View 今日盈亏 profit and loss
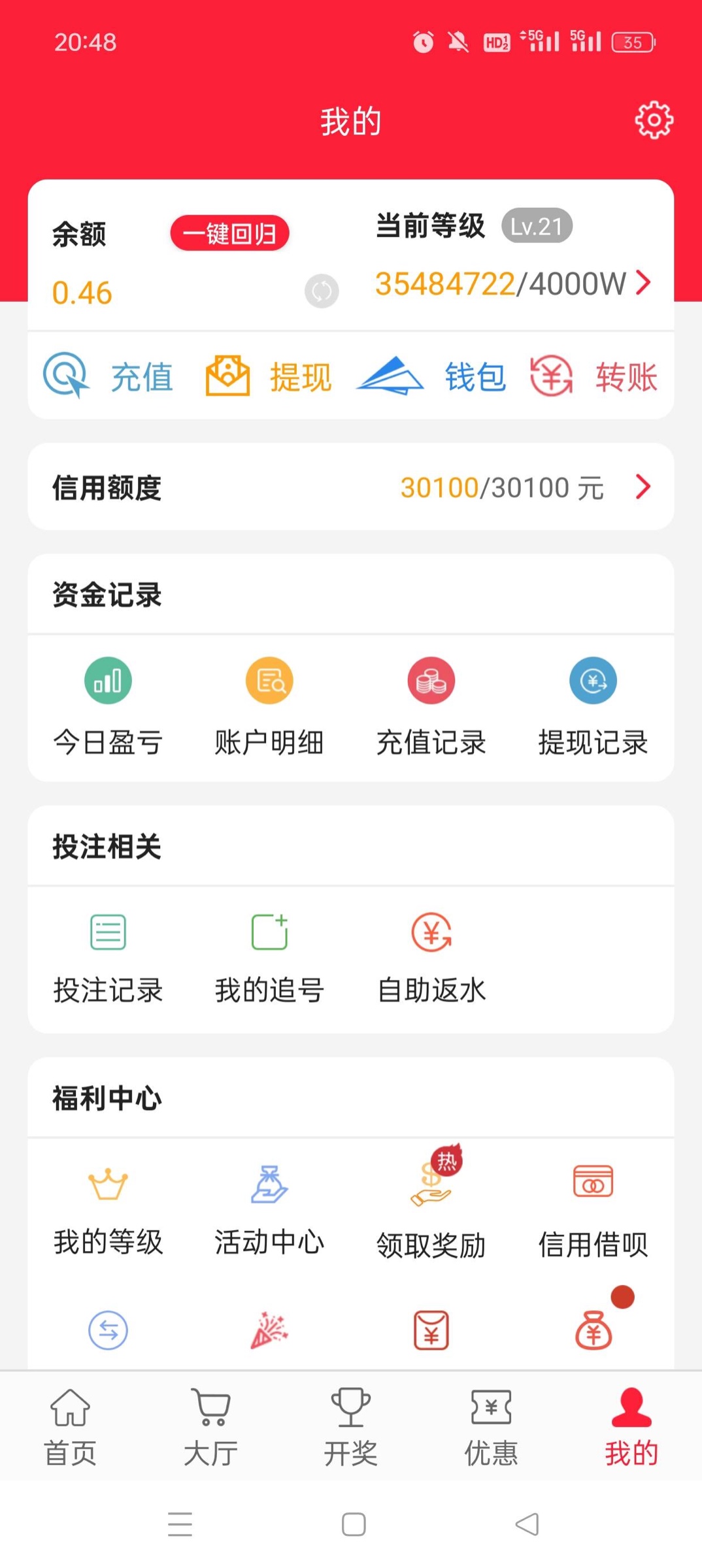 coord(108,707)
